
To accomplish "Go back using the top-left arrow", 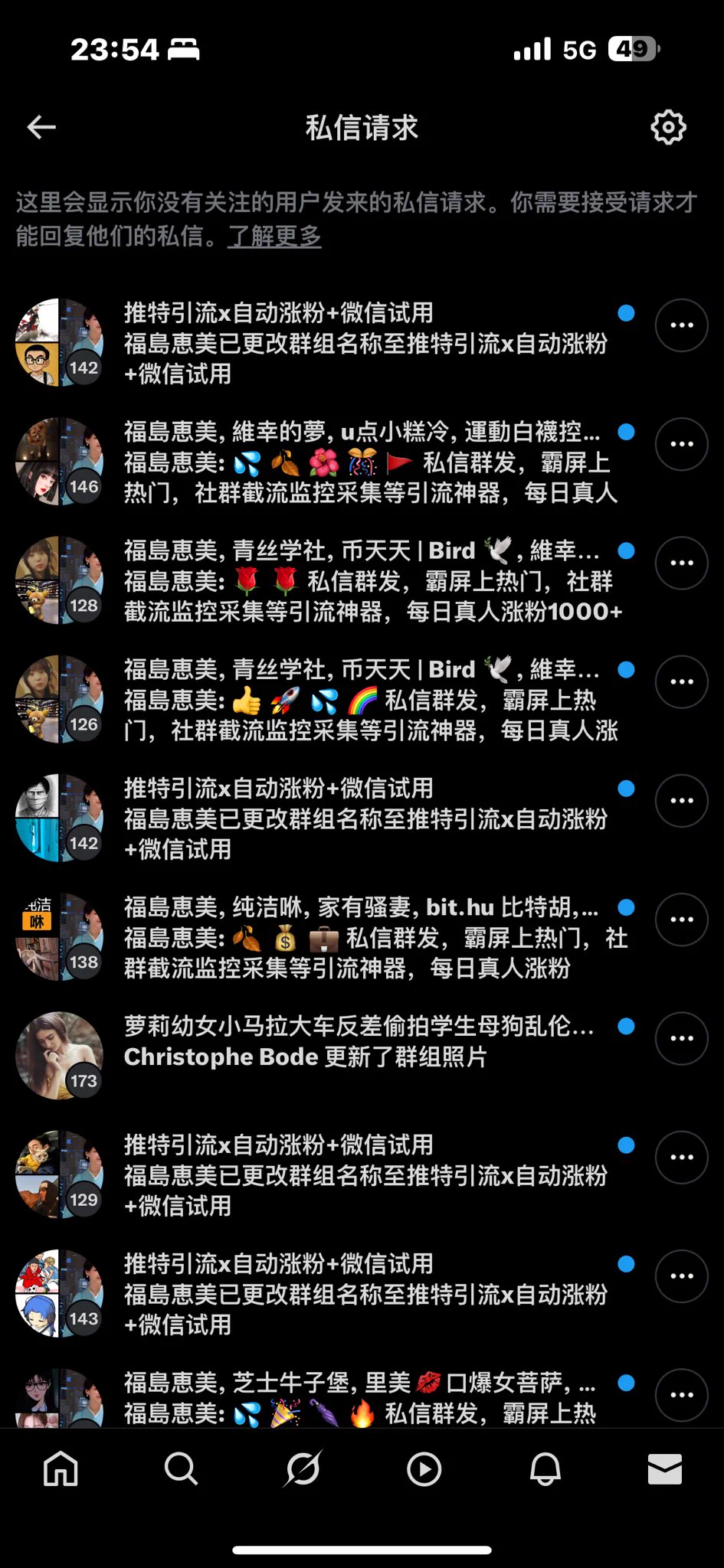I will pyautogui.click(x=42, y=127).
